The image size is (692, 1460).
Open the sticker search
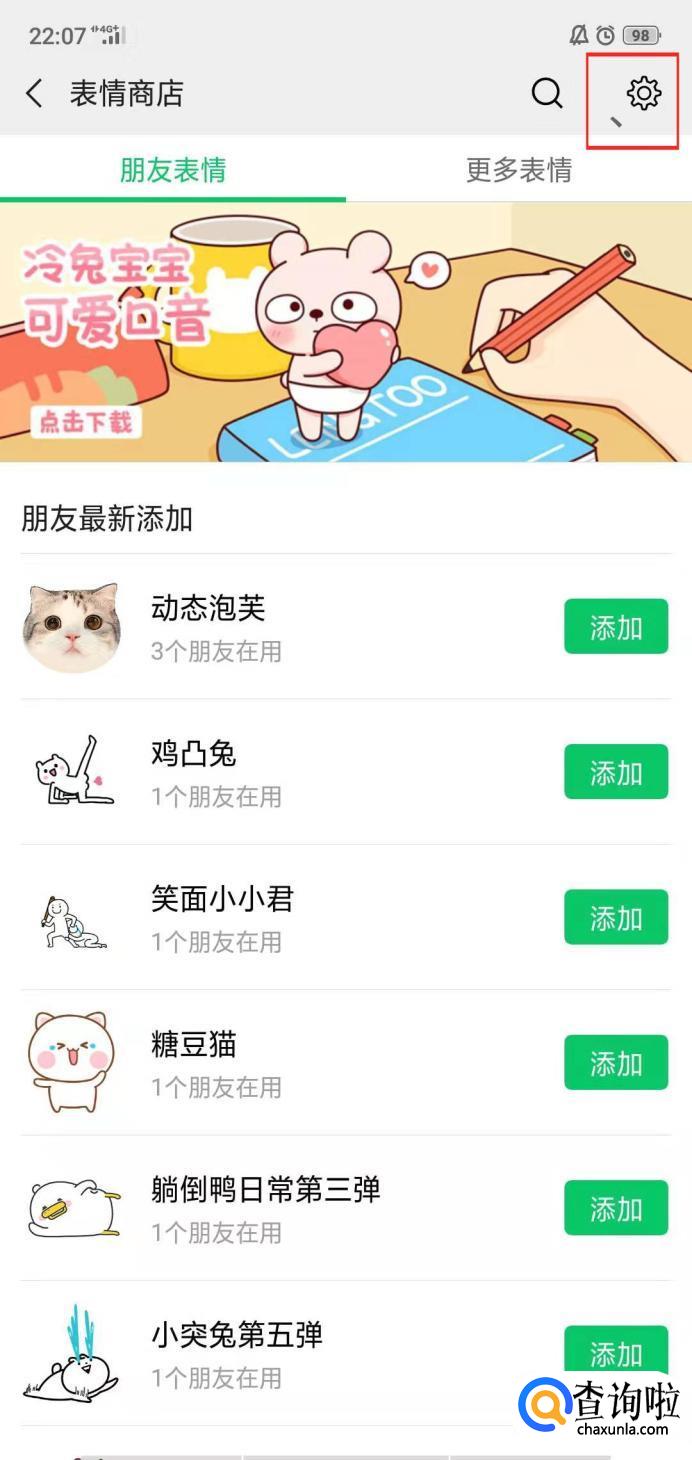point(546,94)
